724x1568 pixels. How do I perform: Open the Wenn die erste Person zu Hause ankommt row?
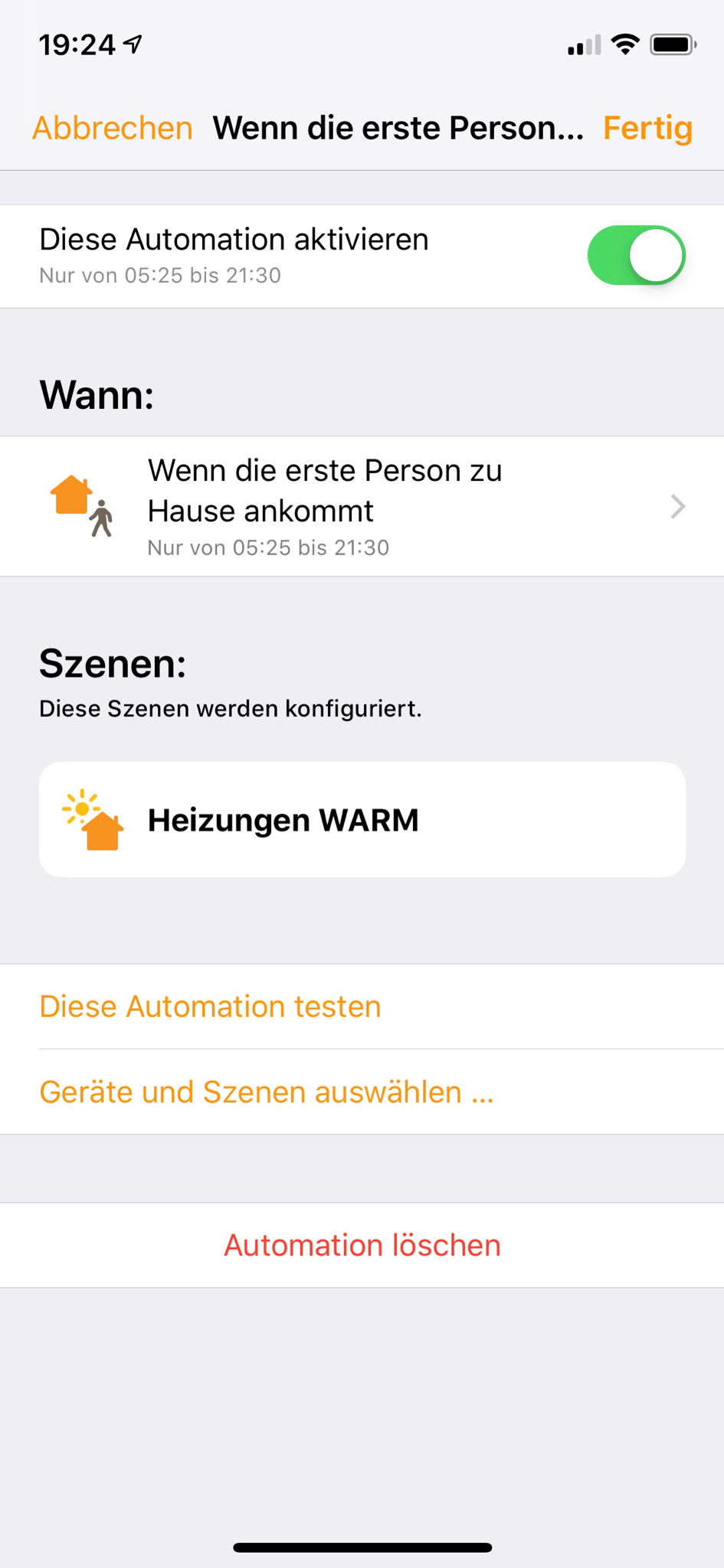(362, 506)
